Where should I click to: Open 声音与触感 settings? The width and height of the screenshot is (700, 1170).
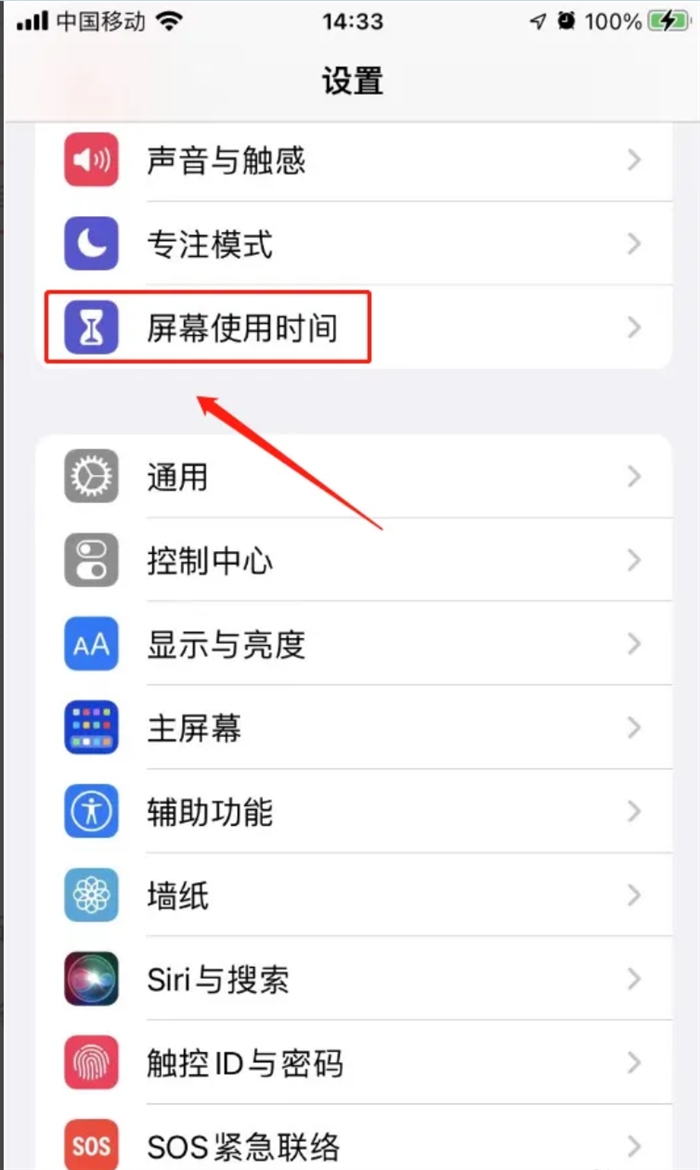[354, 160]
